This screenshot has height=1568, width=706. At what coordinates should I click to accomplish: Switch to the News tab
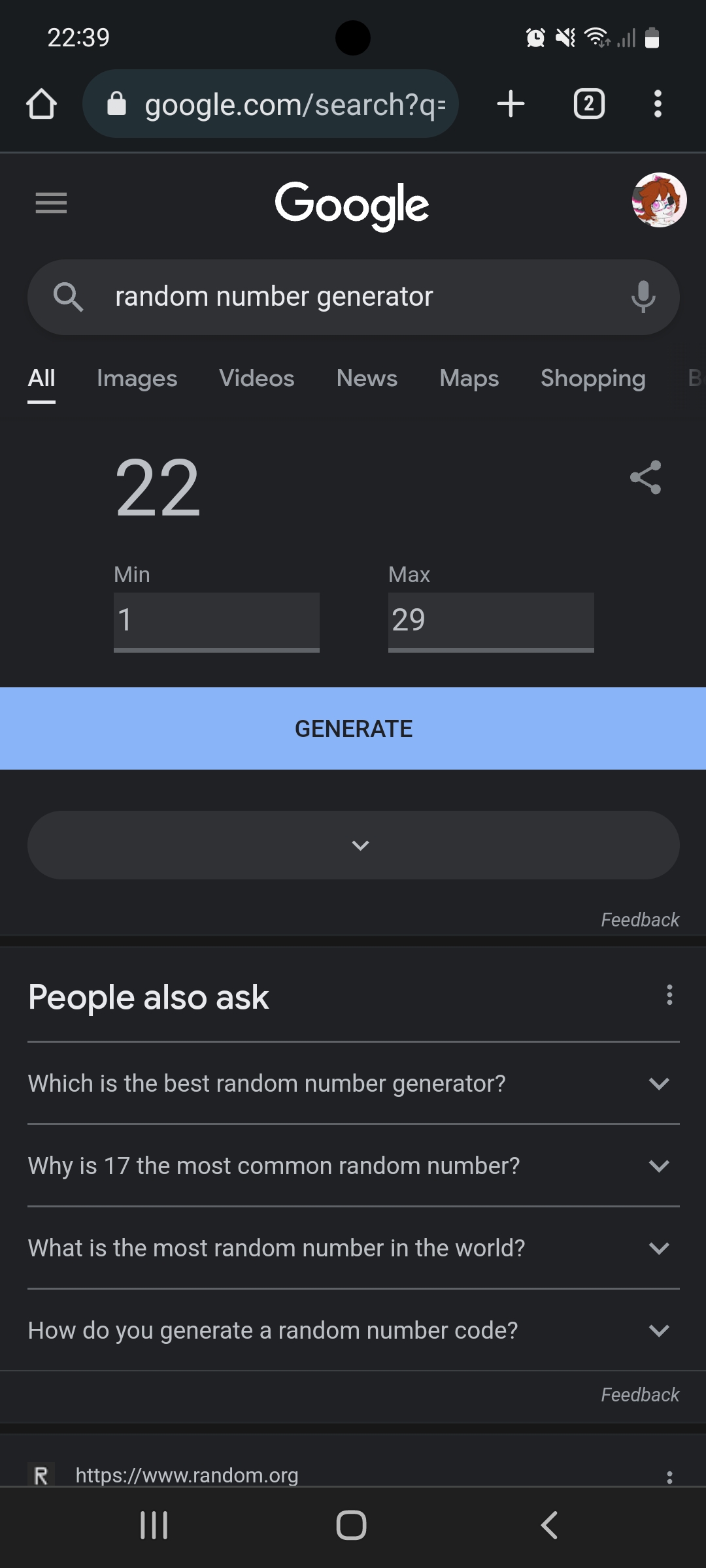tap(367, 378)
